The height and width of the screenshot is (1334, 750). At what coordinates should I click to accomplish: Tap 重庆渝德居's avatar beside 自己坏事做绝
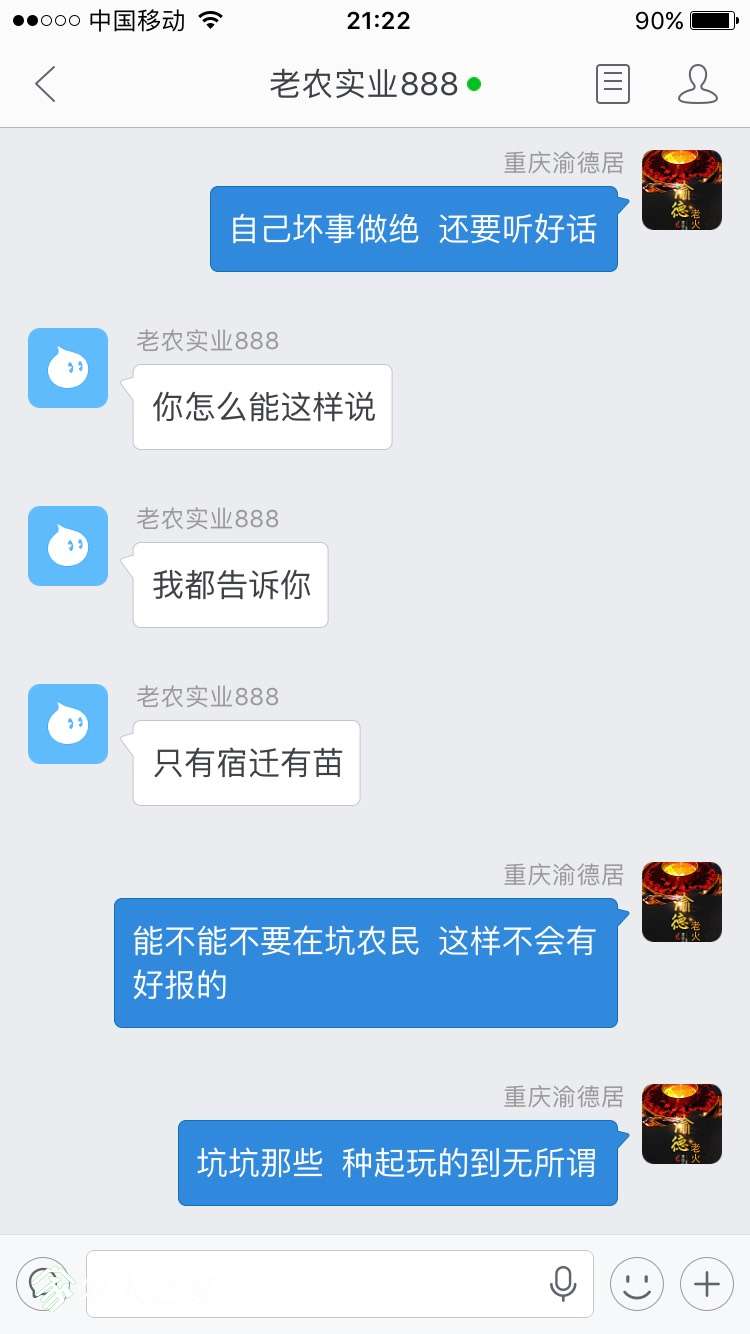682,190
